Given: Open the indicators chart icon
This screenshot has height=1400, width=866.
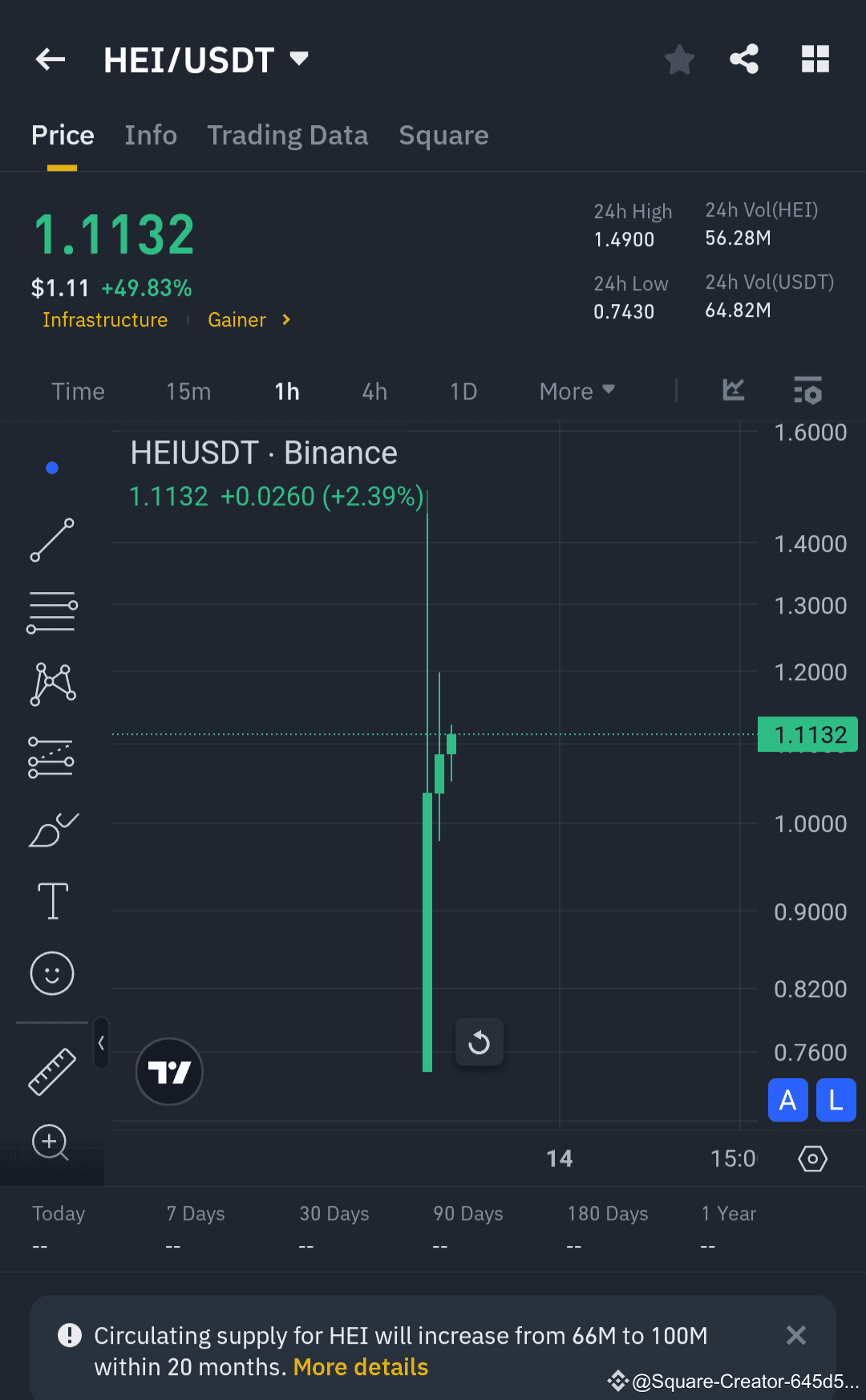Looking at the screenshot, I should coord(732,391).
